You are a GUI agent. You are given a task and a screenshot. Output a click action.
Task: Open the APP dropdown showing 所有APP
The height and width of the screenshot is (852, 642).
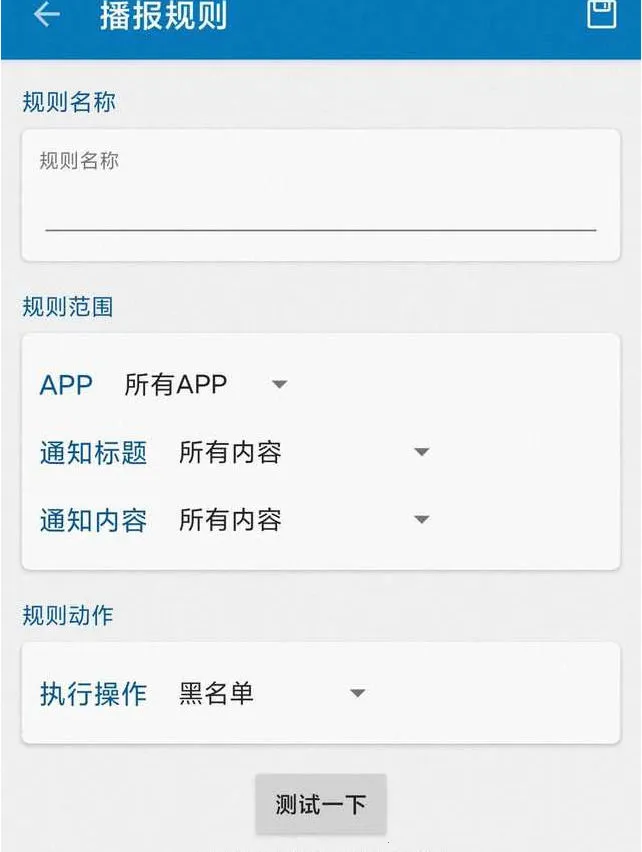206,385
